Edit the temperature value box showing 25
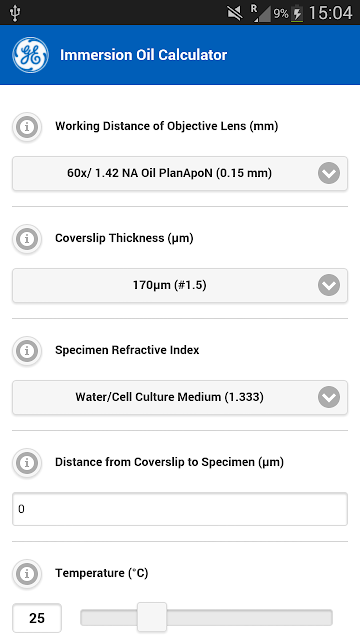The width and height of the screenshot is (360, 640). click(37, 618)
